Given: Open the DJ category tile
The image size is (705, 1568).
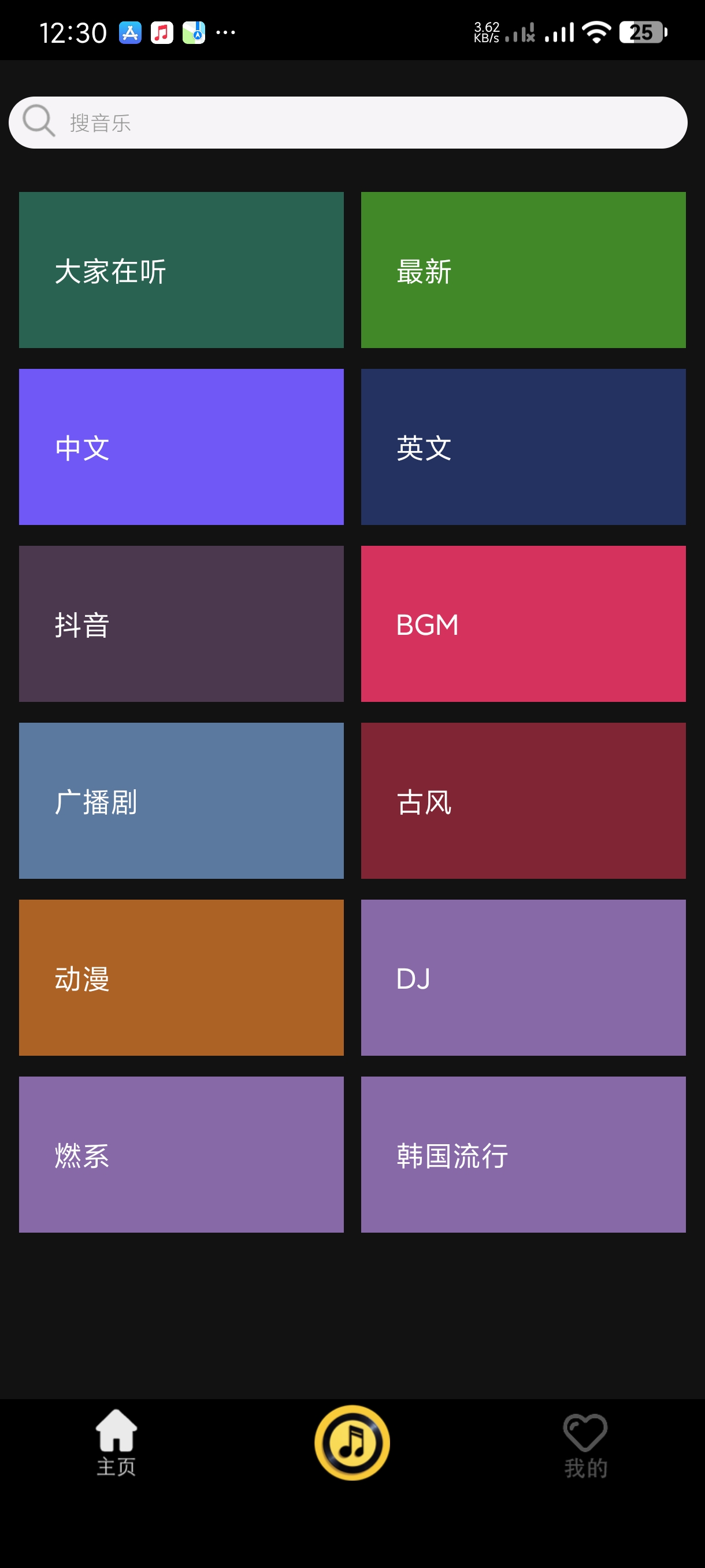Looking at the screenshot, I should [x=522, y=977].
